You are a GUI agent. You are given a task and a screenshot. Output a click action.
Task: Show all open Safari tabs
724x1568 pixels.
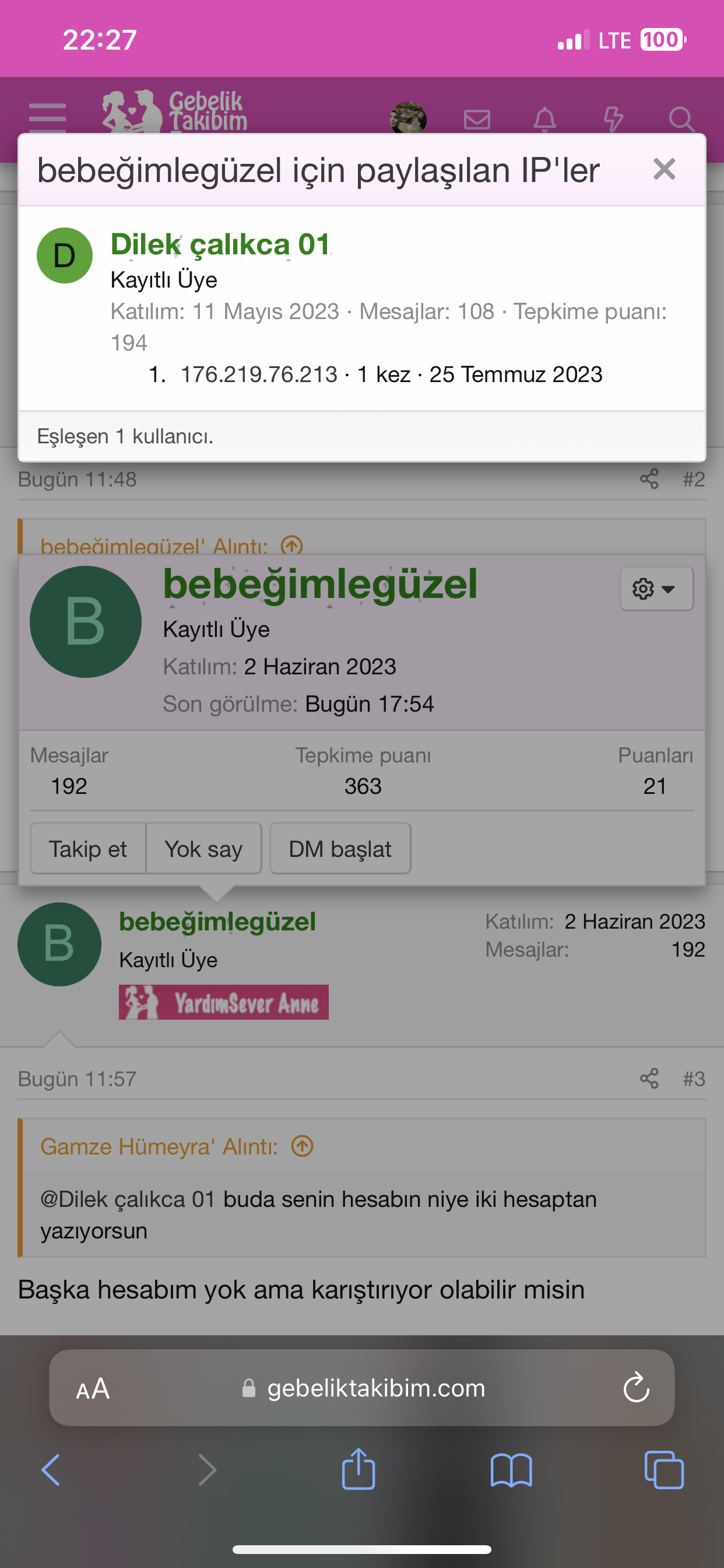[664, 1470]
